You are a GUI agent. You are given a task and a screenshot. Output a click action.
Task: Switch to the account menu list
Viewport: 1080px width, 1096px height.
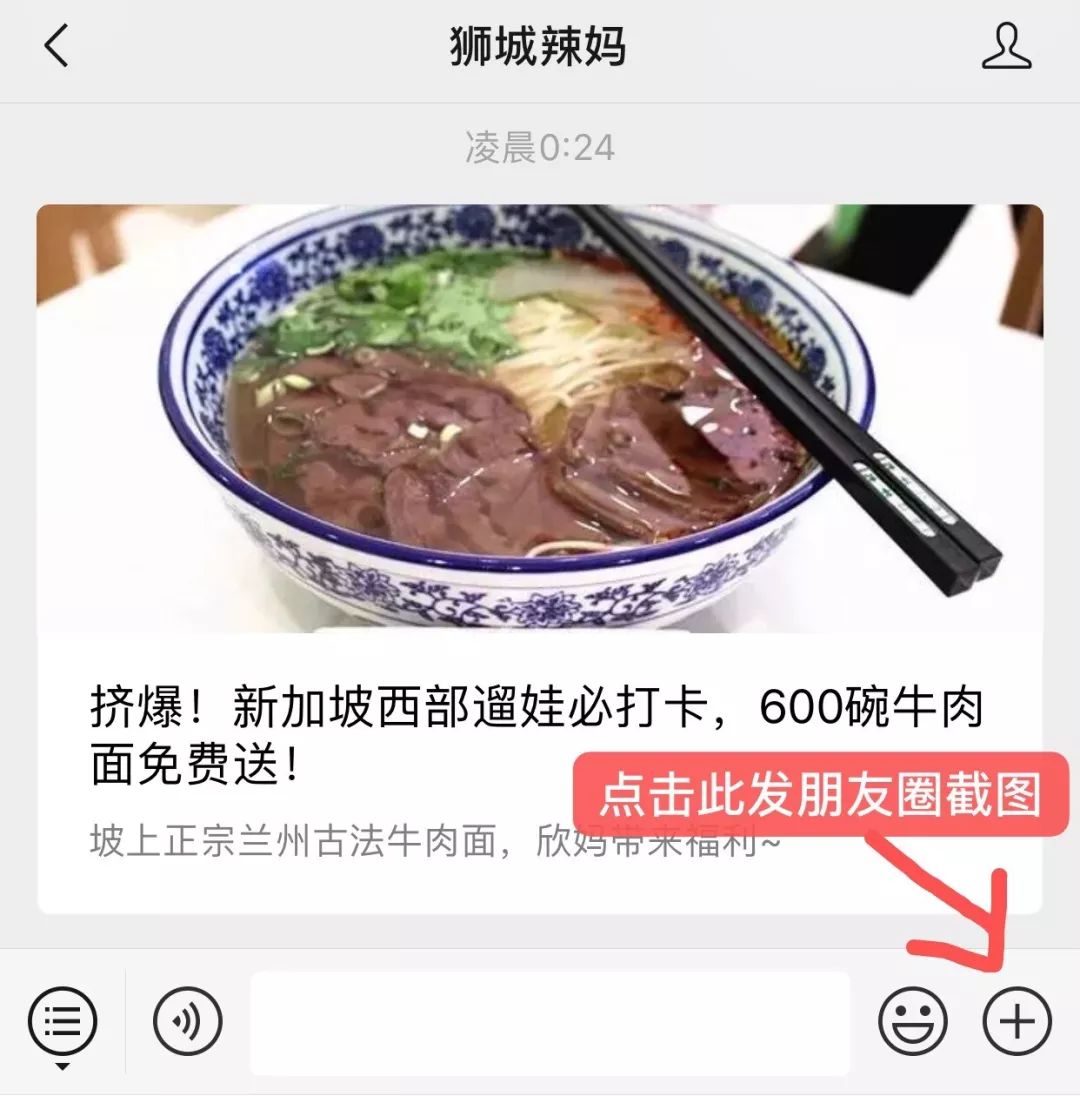pyautogui.click(x=63, y=1022)
